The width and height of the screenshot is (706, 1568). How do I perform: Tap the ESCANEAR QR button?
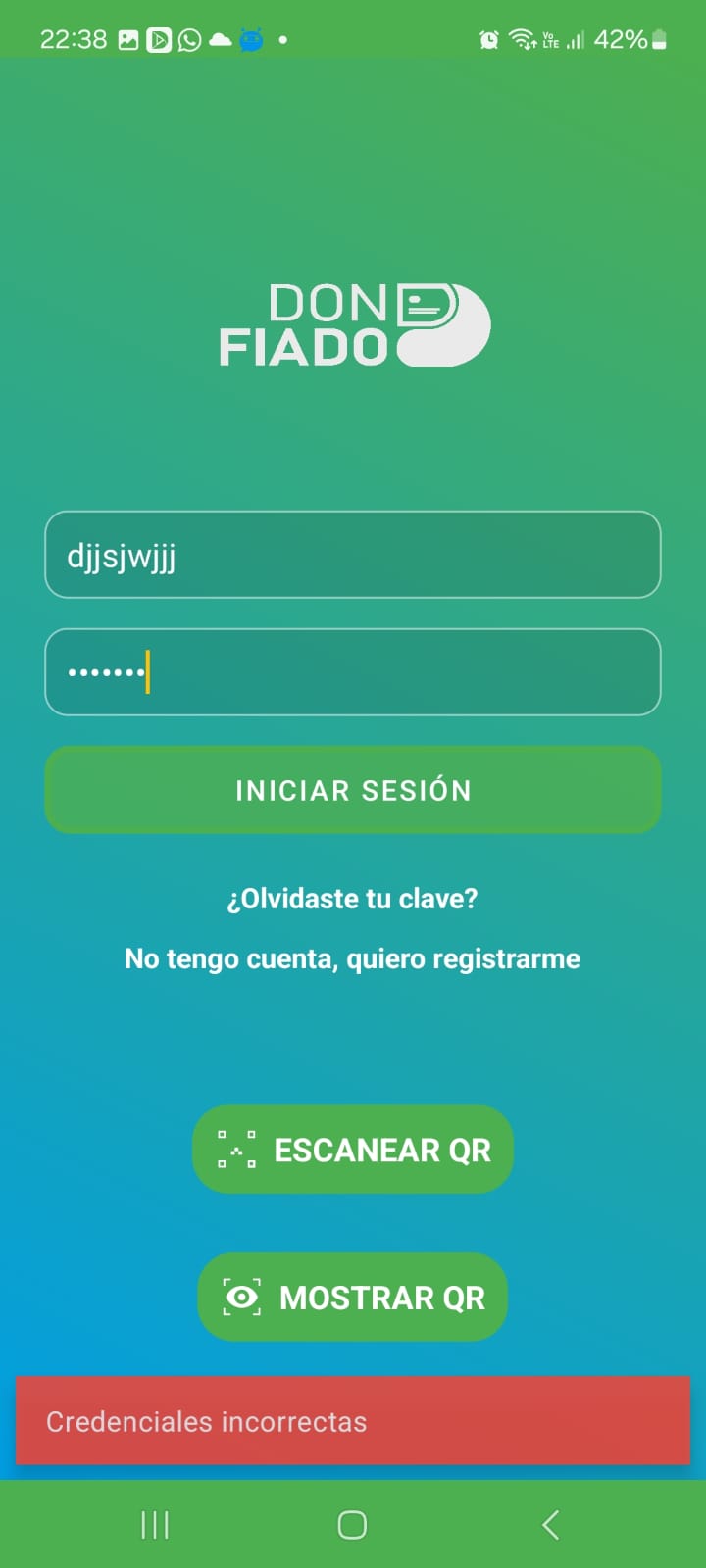[x=353, y=1150]
